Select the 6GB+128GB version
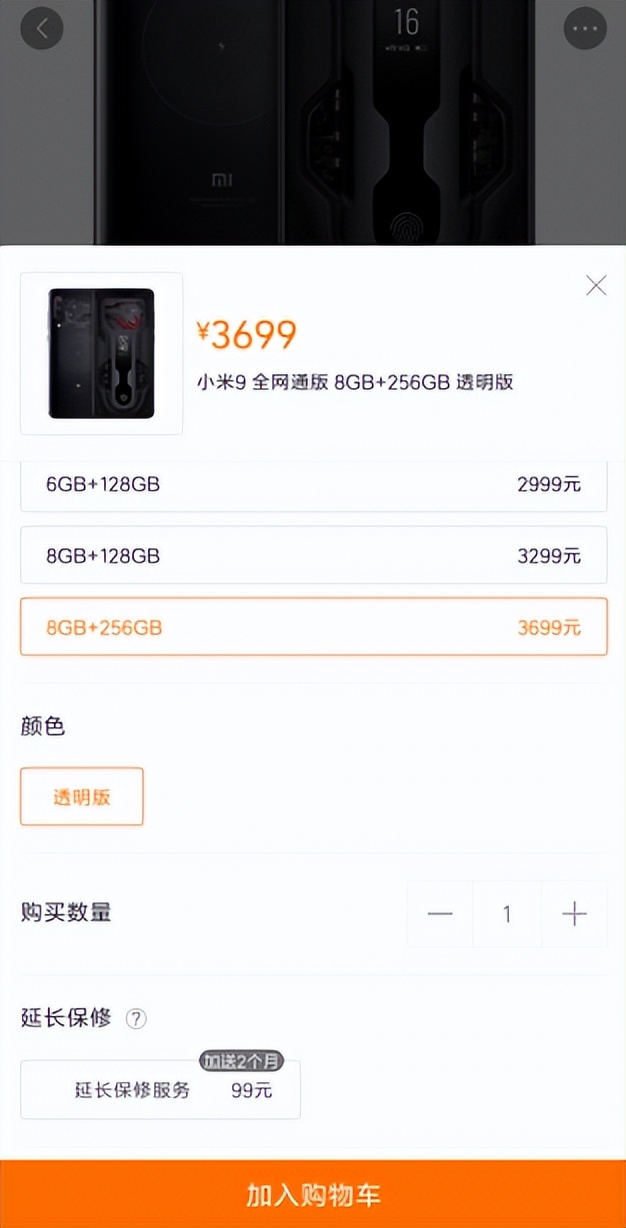 coord(313,486)
